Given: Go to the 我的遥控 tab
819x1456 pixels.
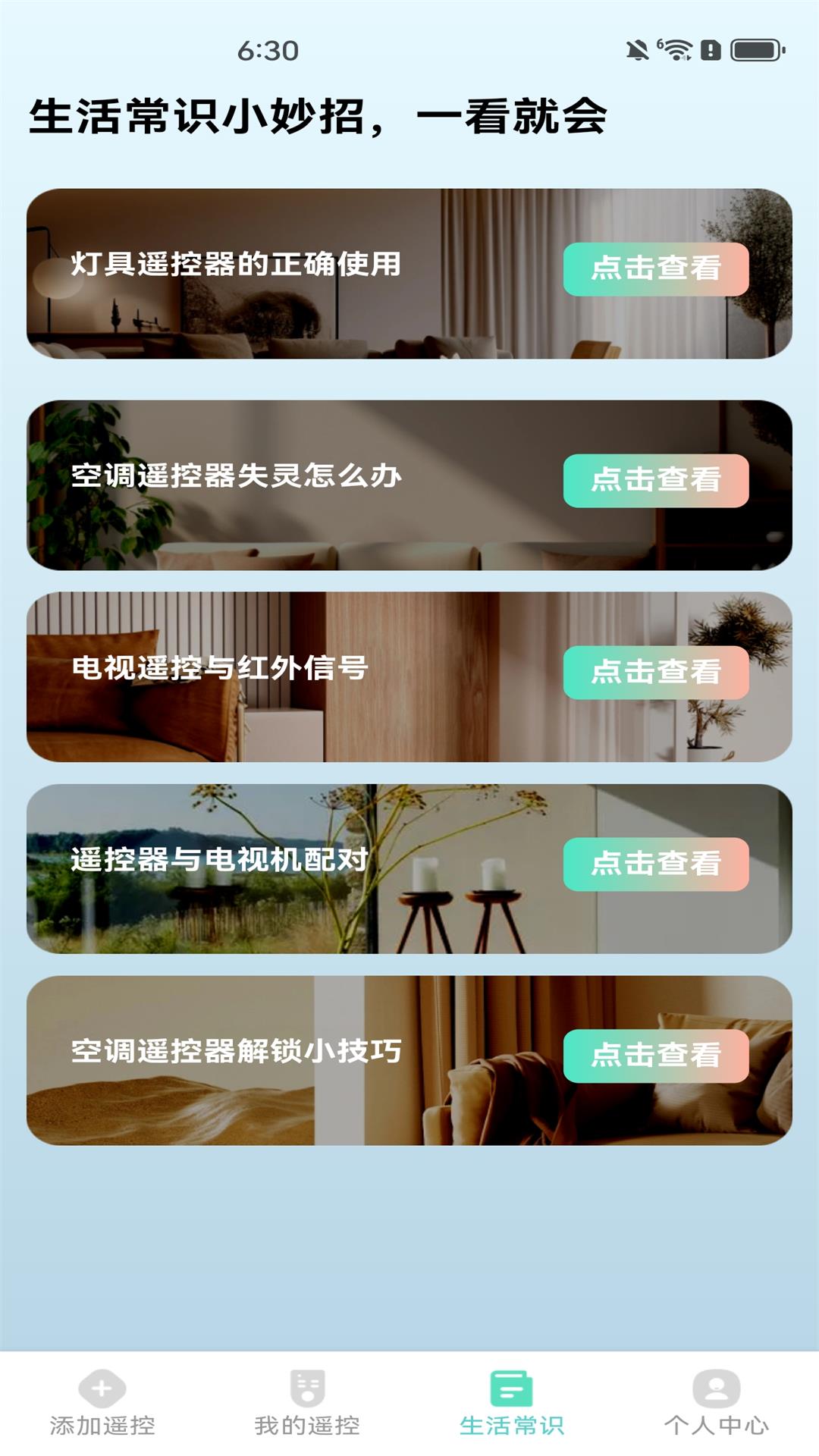Looking at the screenshot, I should click(307, 1403).
